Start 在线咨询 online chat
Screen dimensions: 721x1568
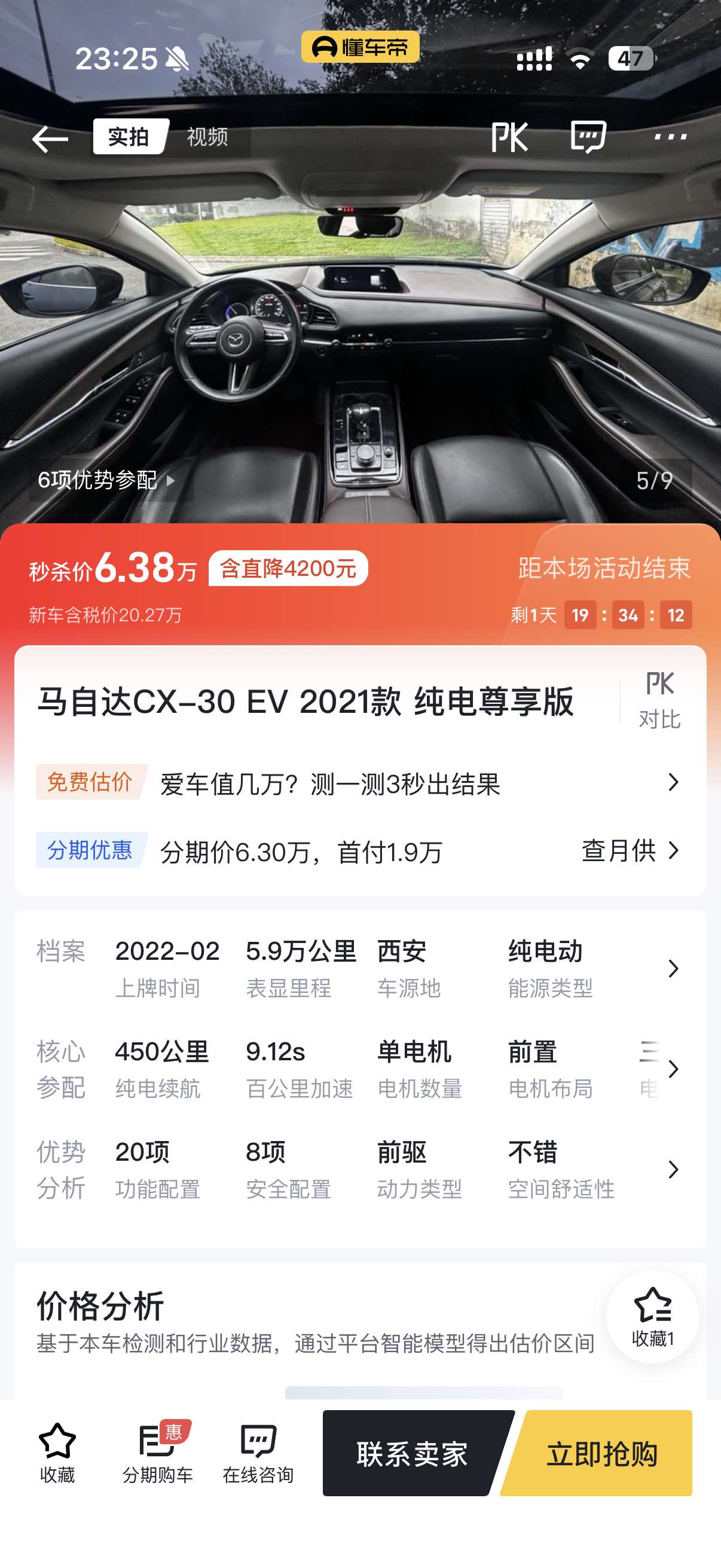258,1453
